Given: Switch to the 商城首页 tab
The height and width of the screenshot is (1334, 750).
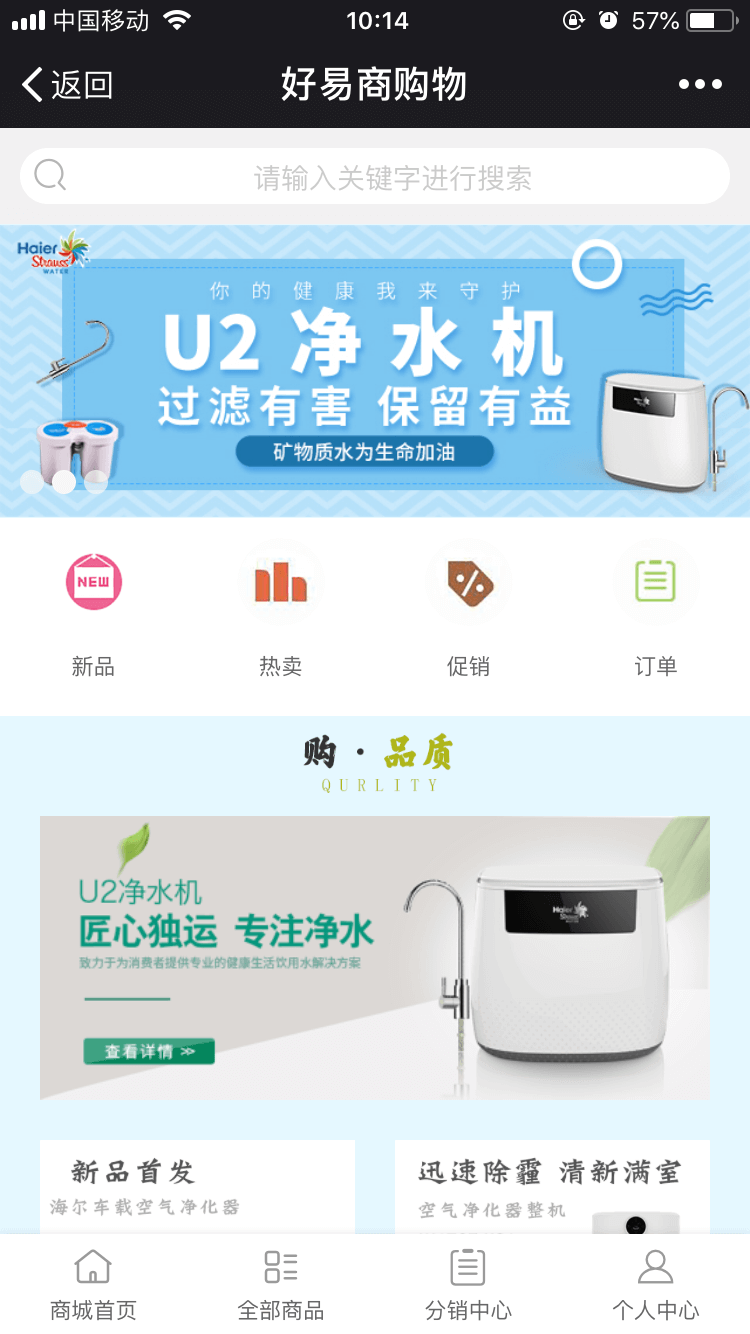Looking at the screenshot, I should point(93,1285).
